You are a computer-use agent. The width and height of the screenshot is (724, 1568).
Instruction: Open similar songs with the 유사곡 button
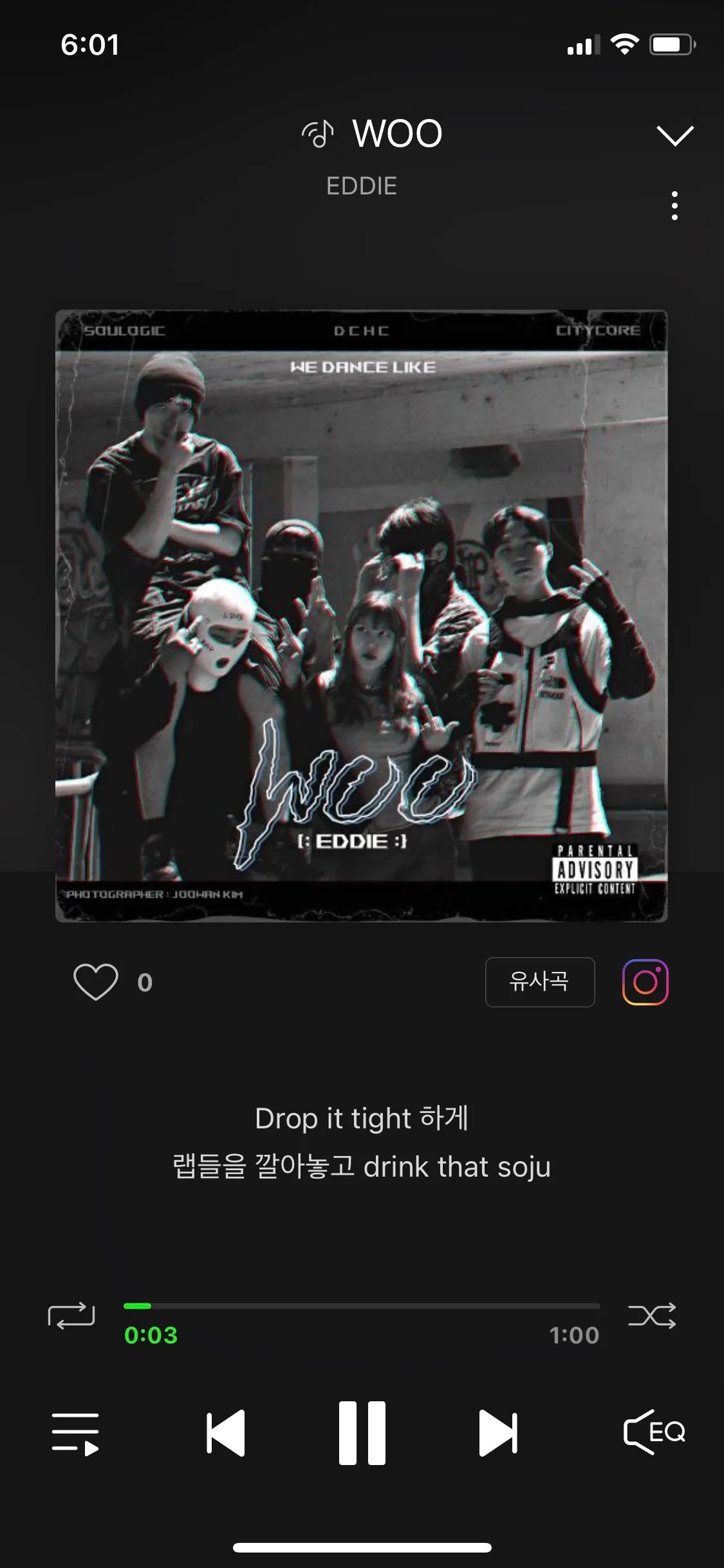[x=539, y=982]
